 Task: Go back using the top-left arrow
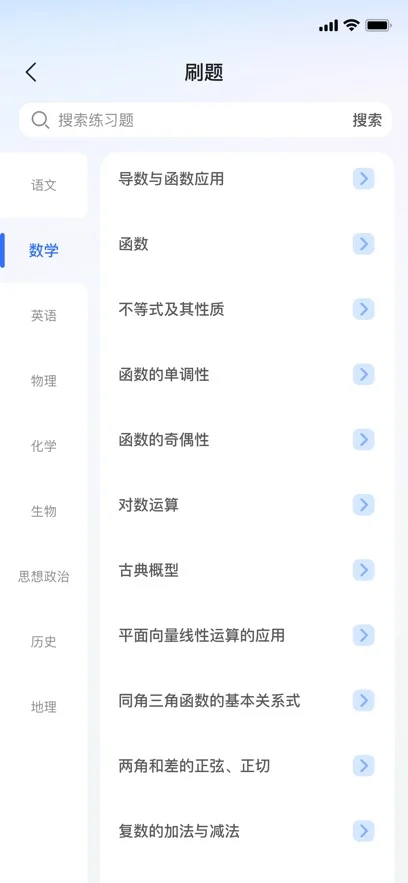(x=31, y=73)
